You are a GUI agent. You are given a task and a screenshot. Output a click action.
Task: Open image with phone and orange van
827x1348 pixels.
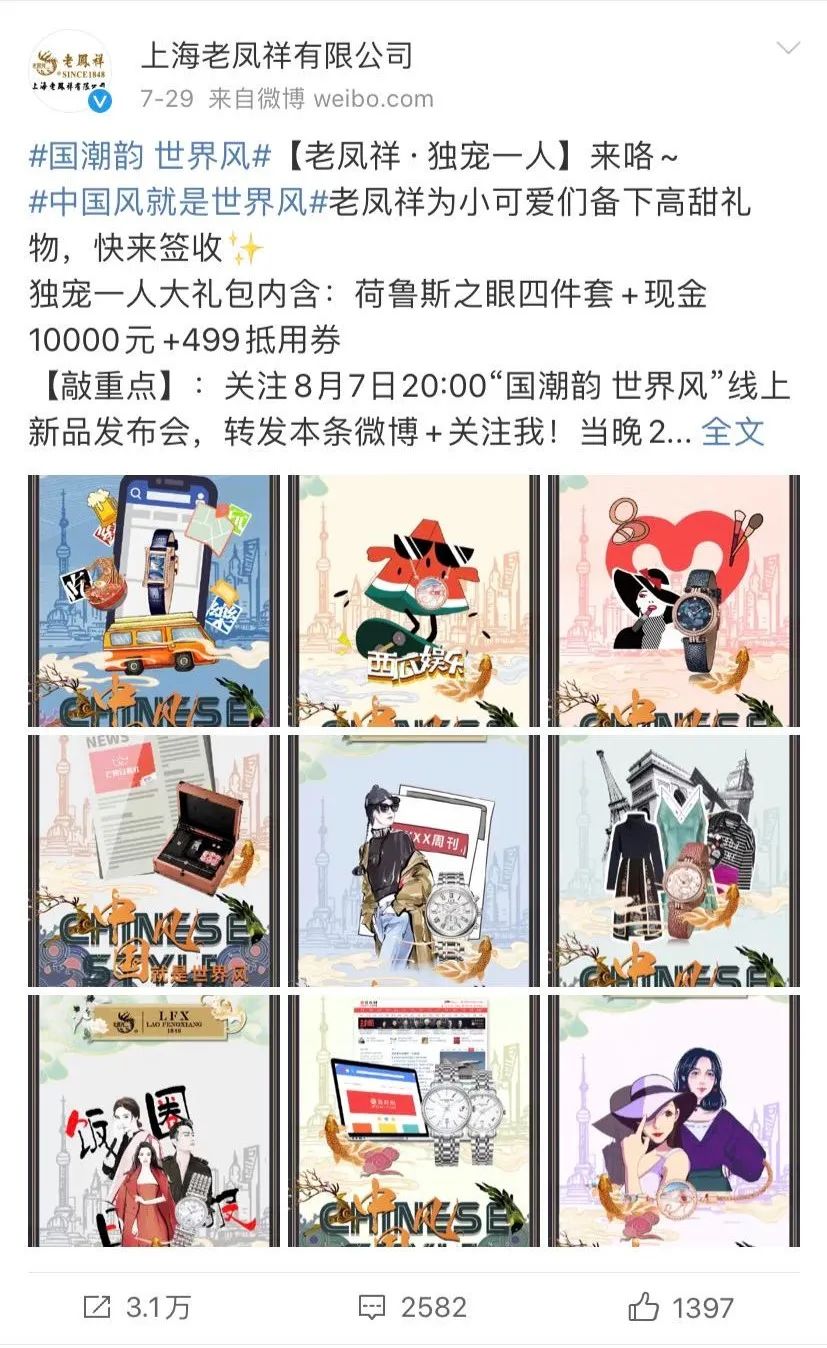coord(154,600)
